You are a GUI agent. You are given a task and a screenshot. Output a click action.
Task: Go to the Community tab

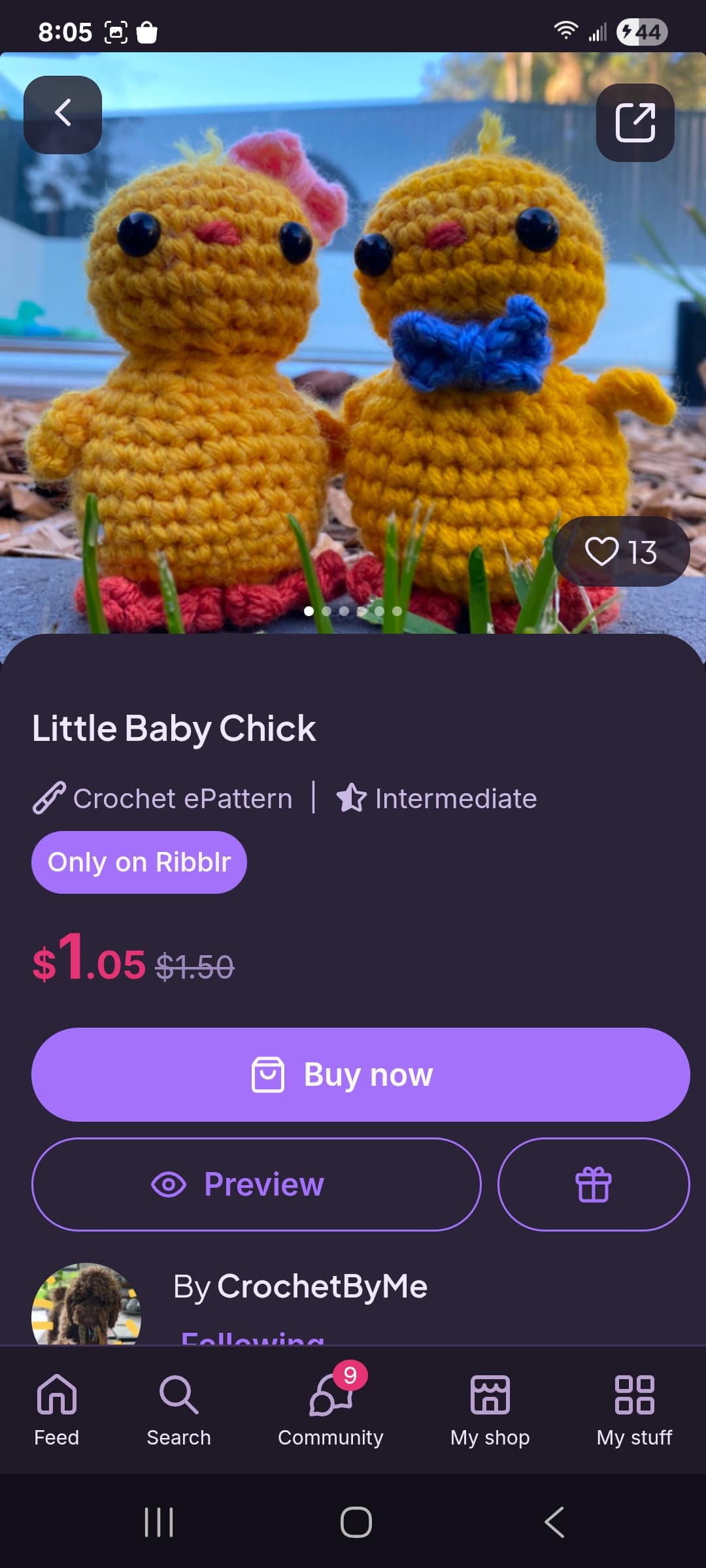[330, 1408]
